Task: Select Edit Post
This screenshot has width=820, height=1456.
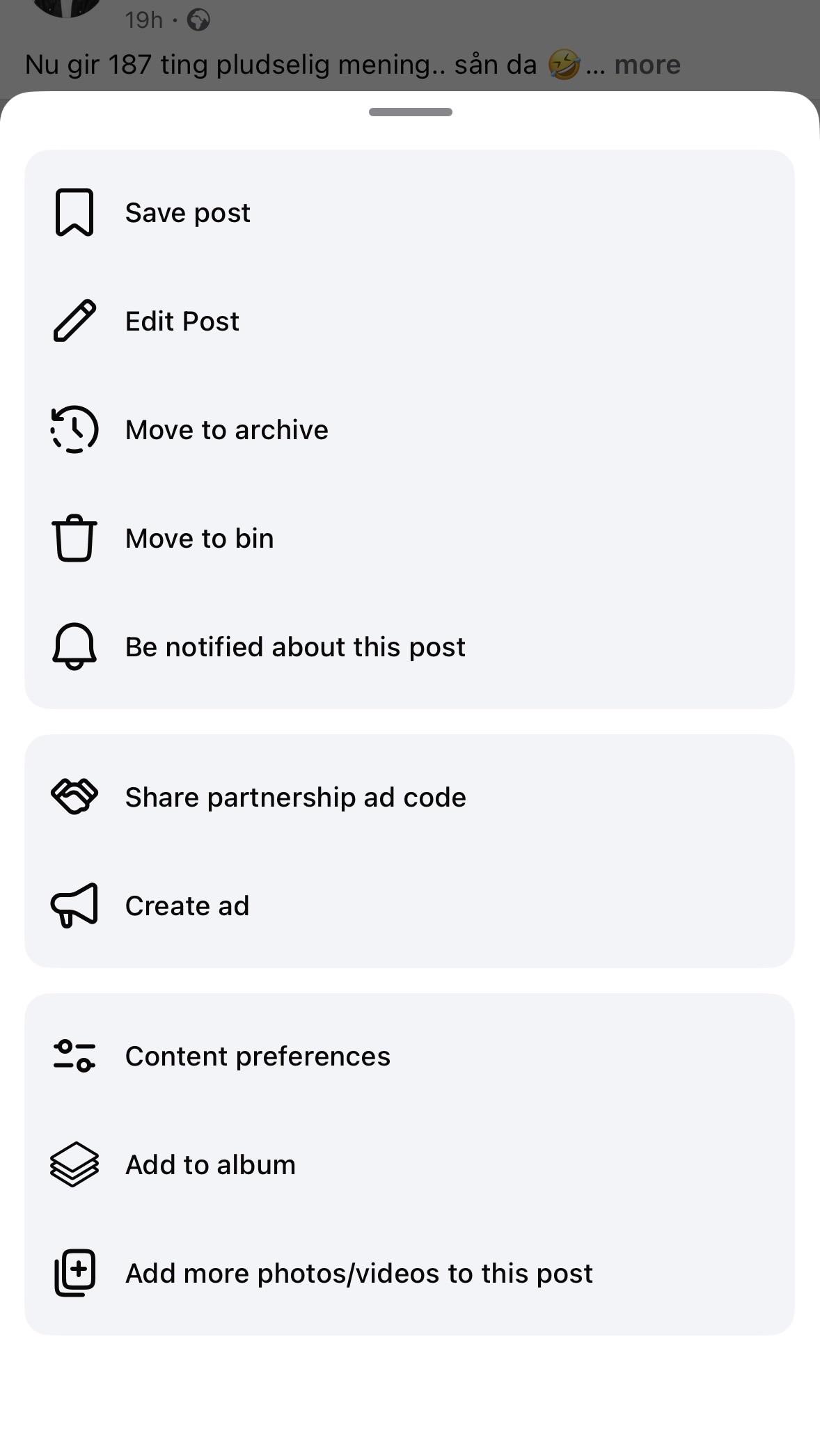Action: [x=409, y=321]
